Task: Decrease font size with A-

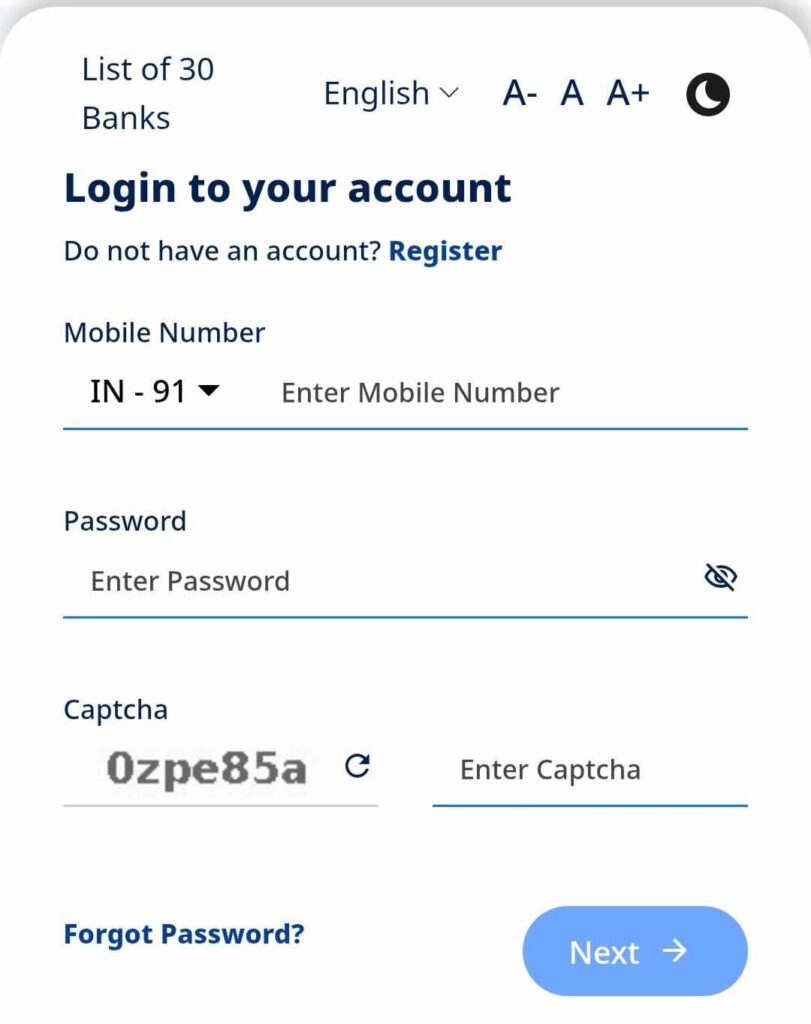Action: tap(520, 94)
